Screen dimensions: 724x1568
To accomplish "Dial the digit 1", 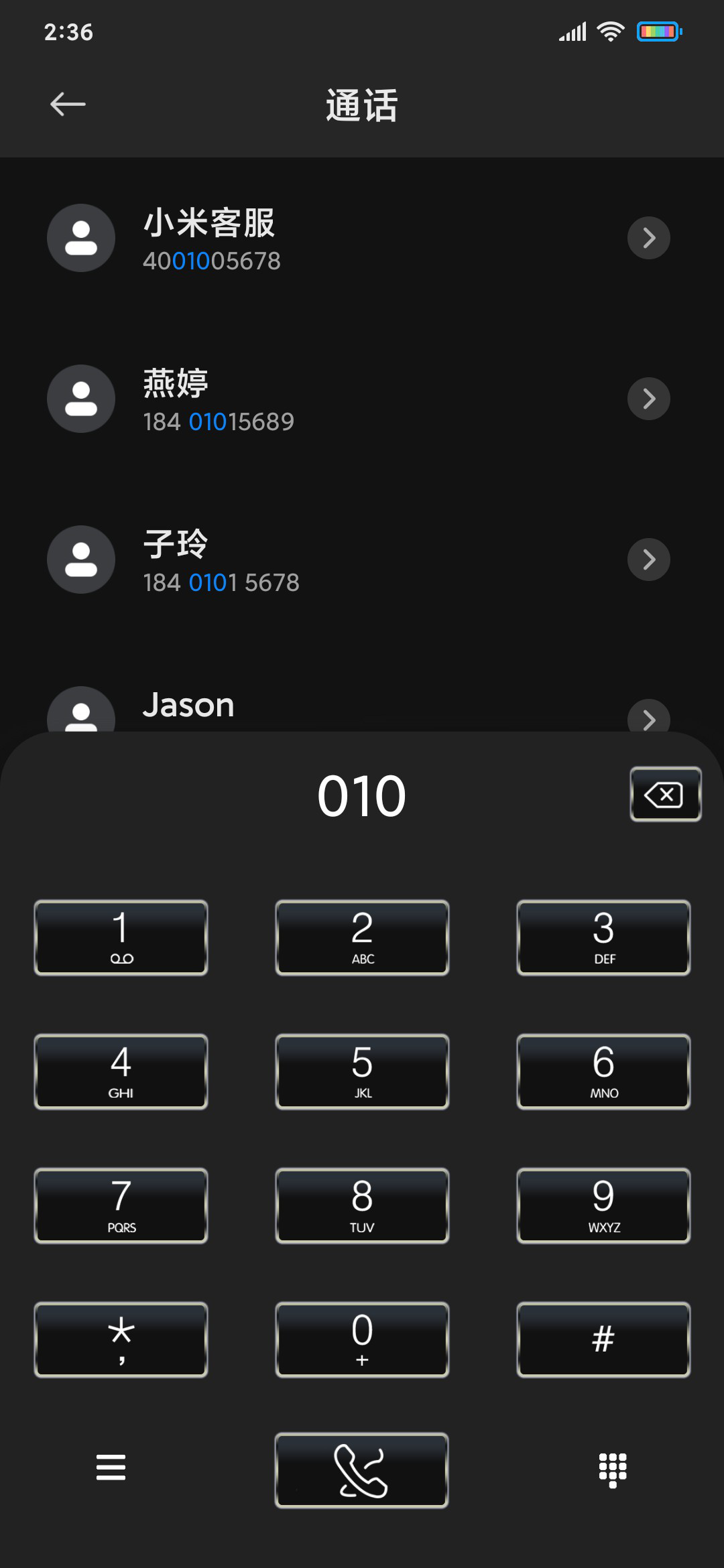I will 121,937.
